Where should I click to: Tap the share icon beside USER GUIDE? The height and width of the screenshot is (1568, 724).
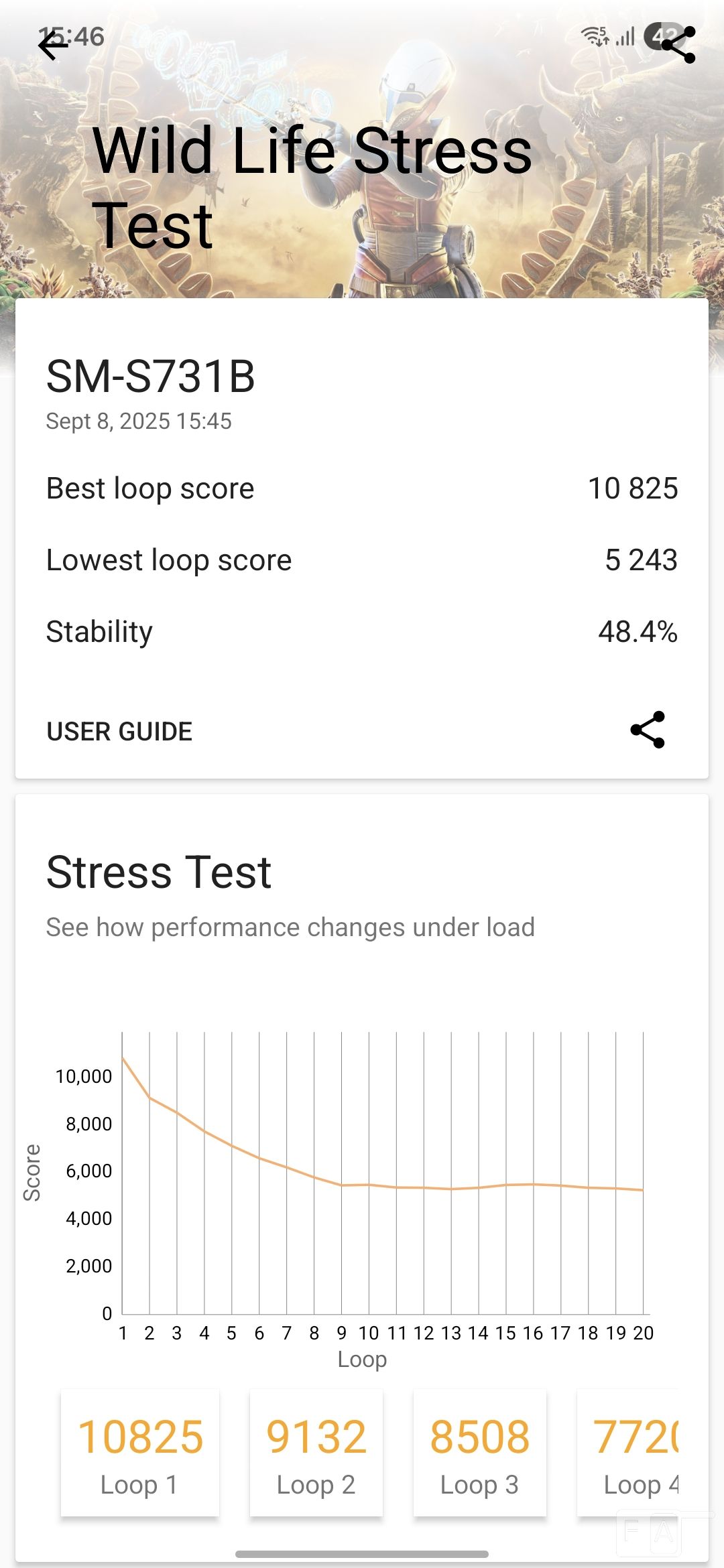[x=648, y=730]
